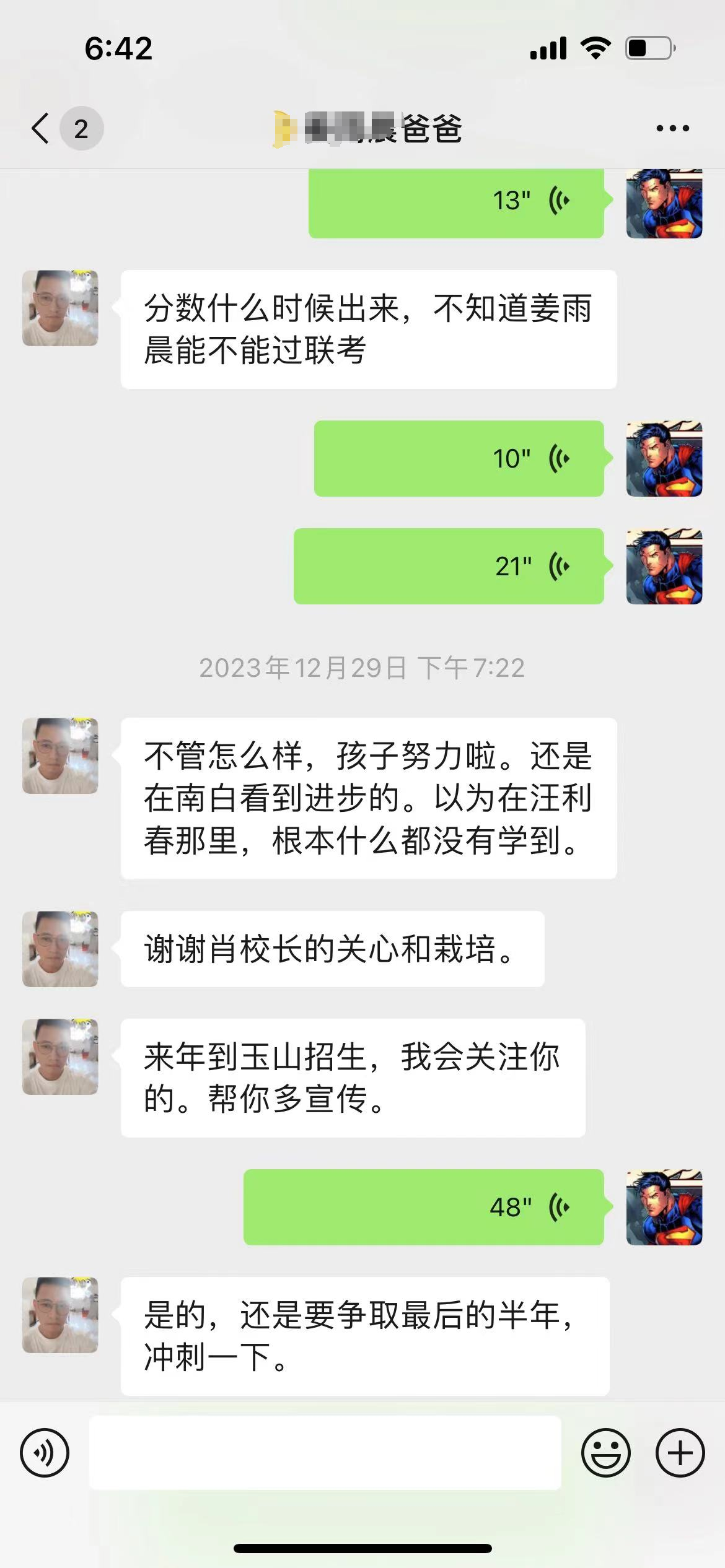Switch to voice input mode
The height and width of the screenshot is (1568, 725).
point(45,1453)
